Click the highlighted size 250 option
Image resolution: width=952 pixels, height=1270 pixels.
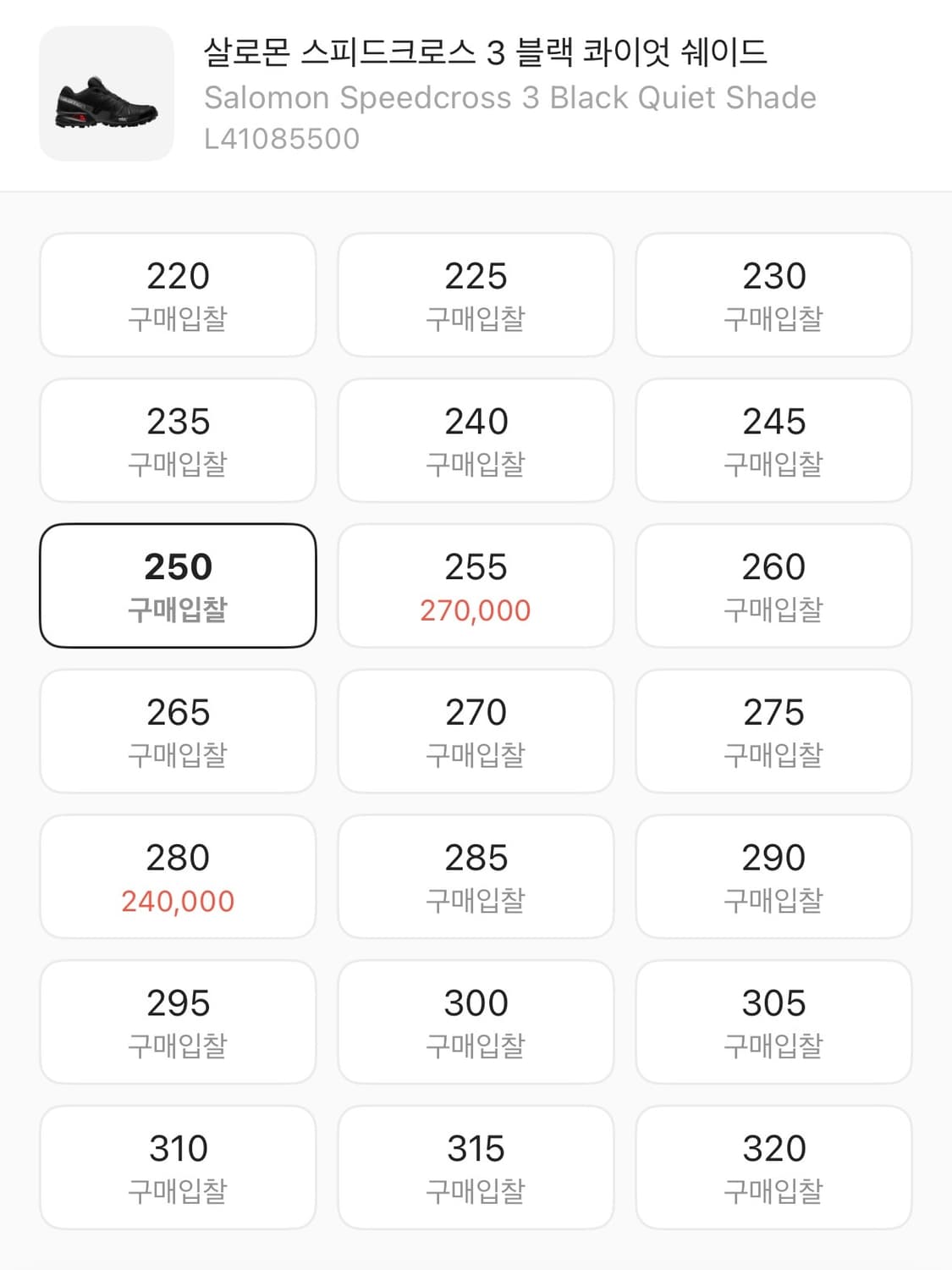point(177,586)
